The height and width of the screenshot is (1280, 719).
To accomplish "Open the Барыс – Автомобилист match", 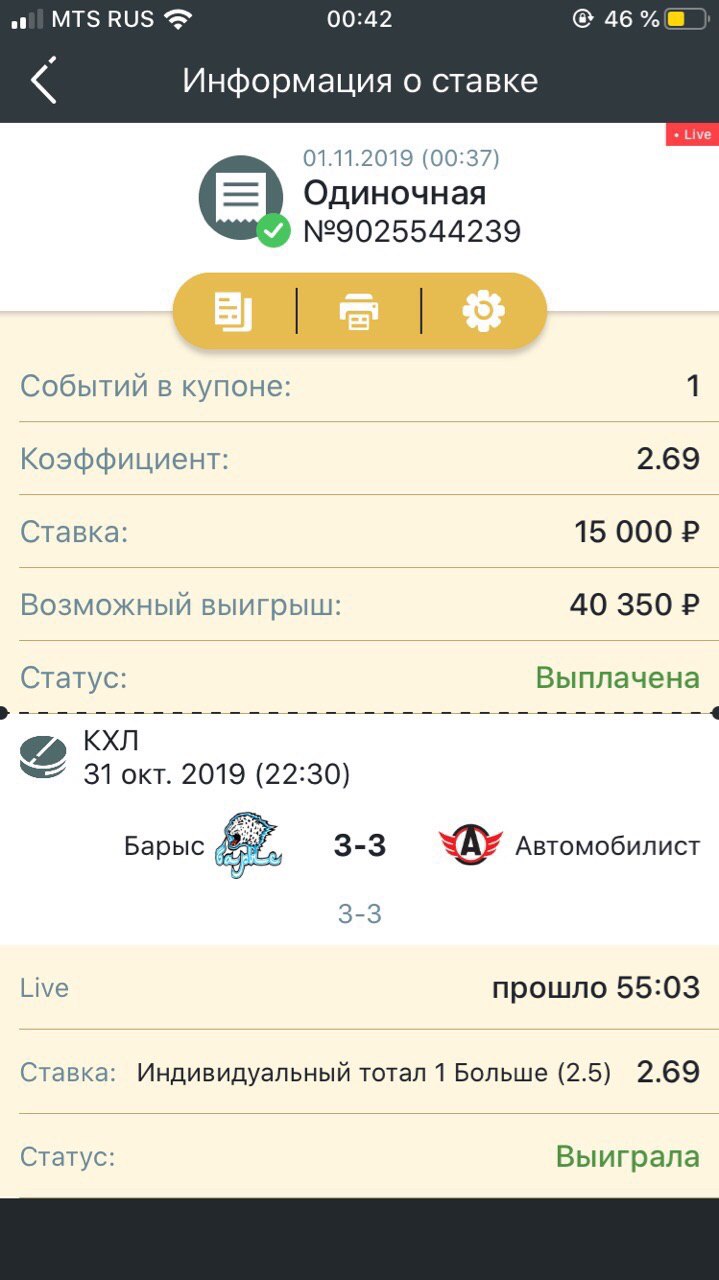I will coord(360,846).
